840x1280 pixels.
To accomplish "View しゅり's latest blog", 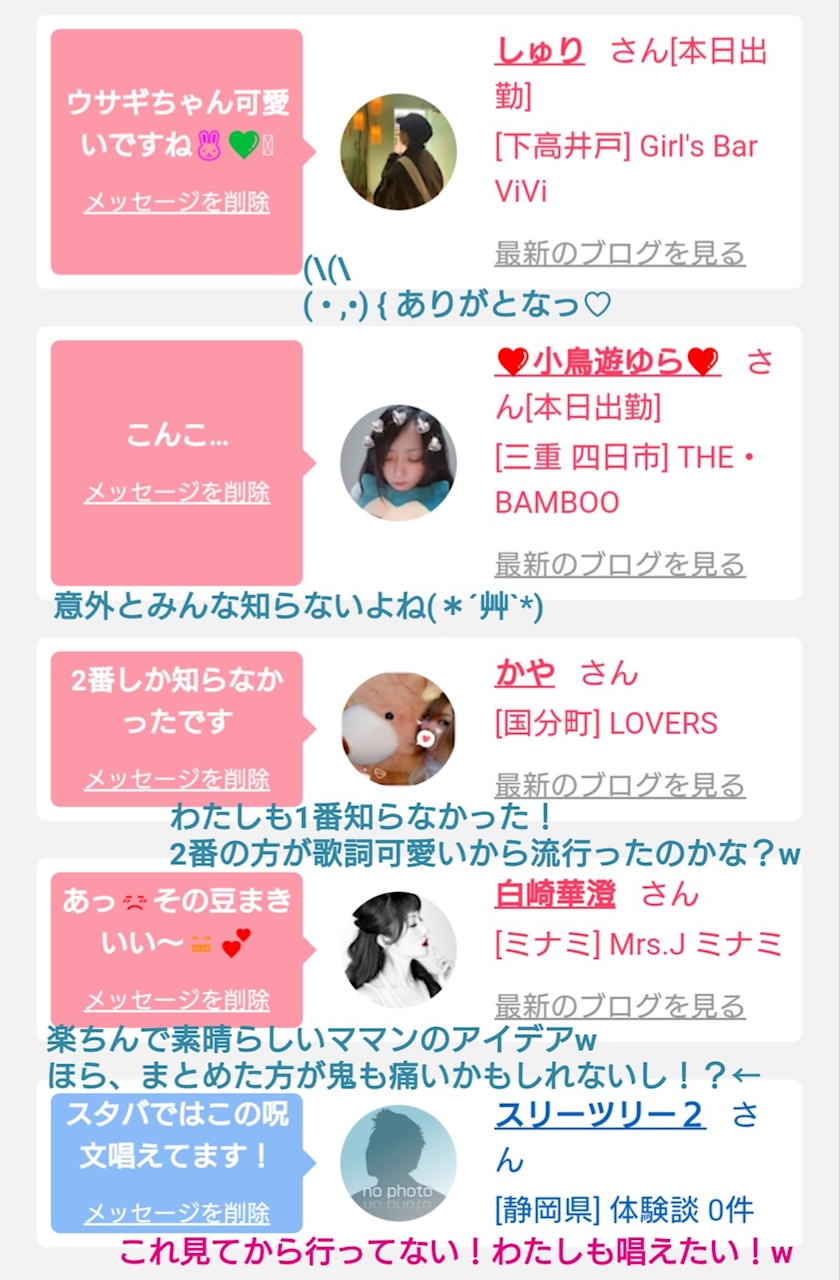I will (x=616, y=253).
